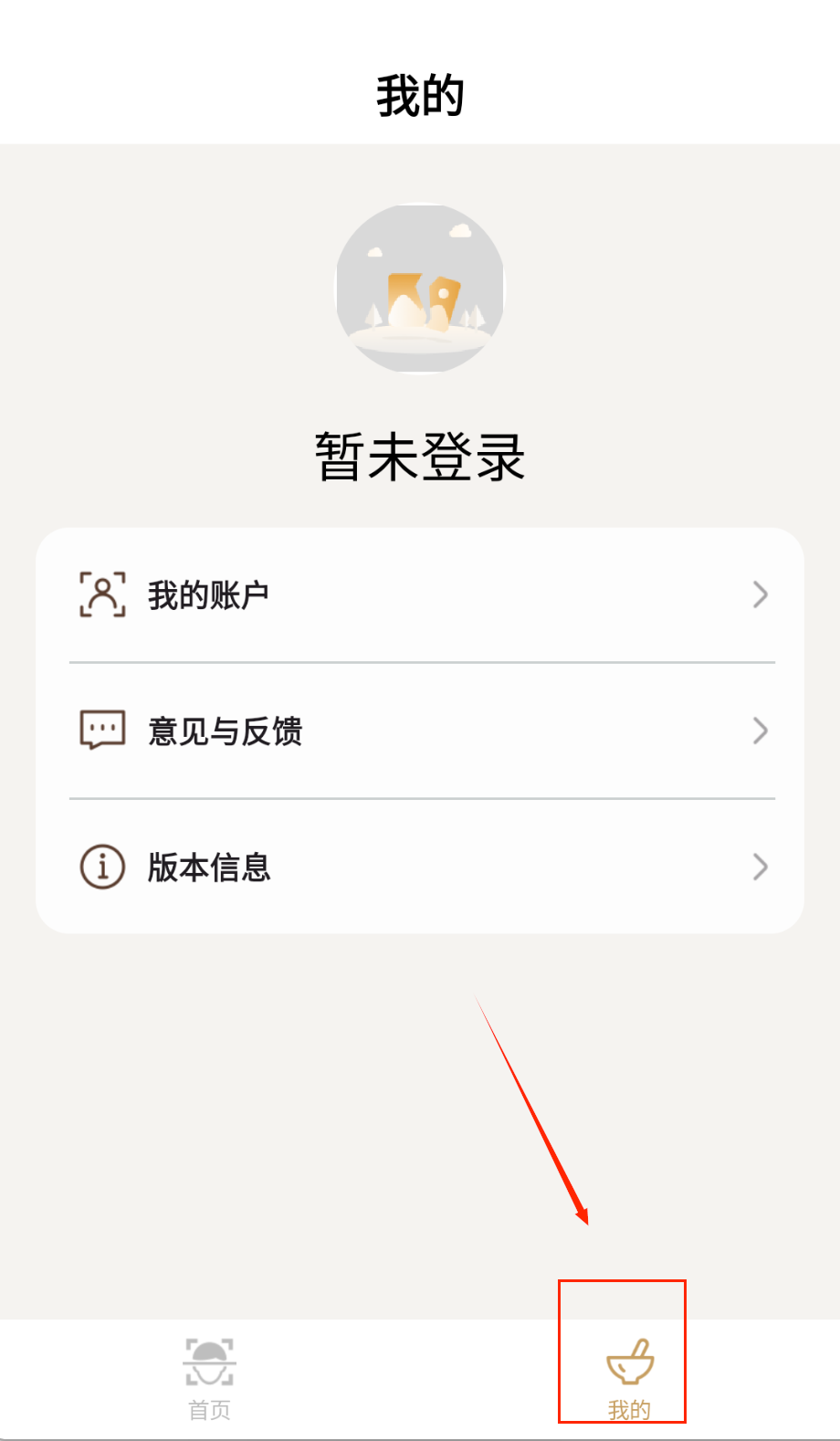The image size is (840, 1441).
Task: Tap the profile avatar to log in
Action: tap(420, 288)
